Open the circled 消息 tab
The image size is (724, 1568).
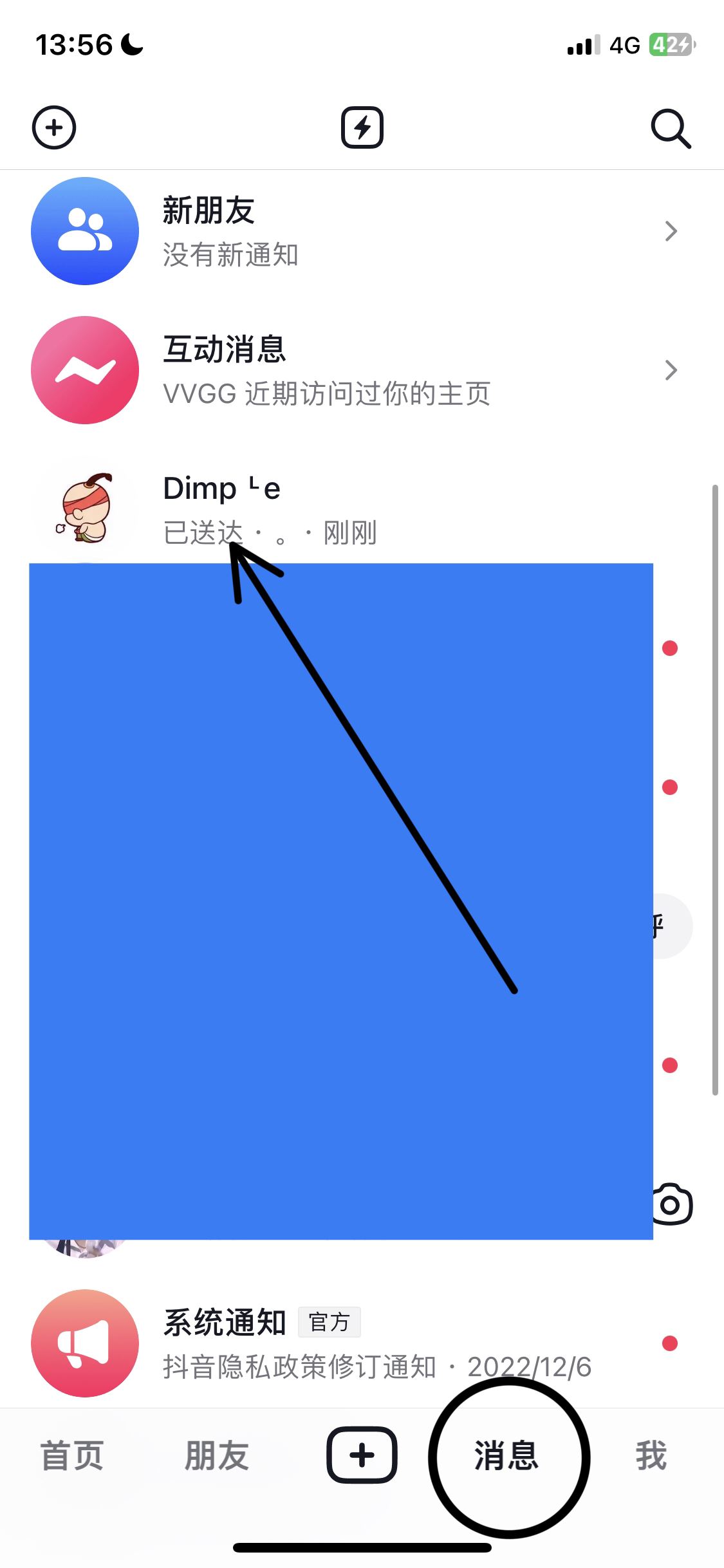[x=506, y=1458]
